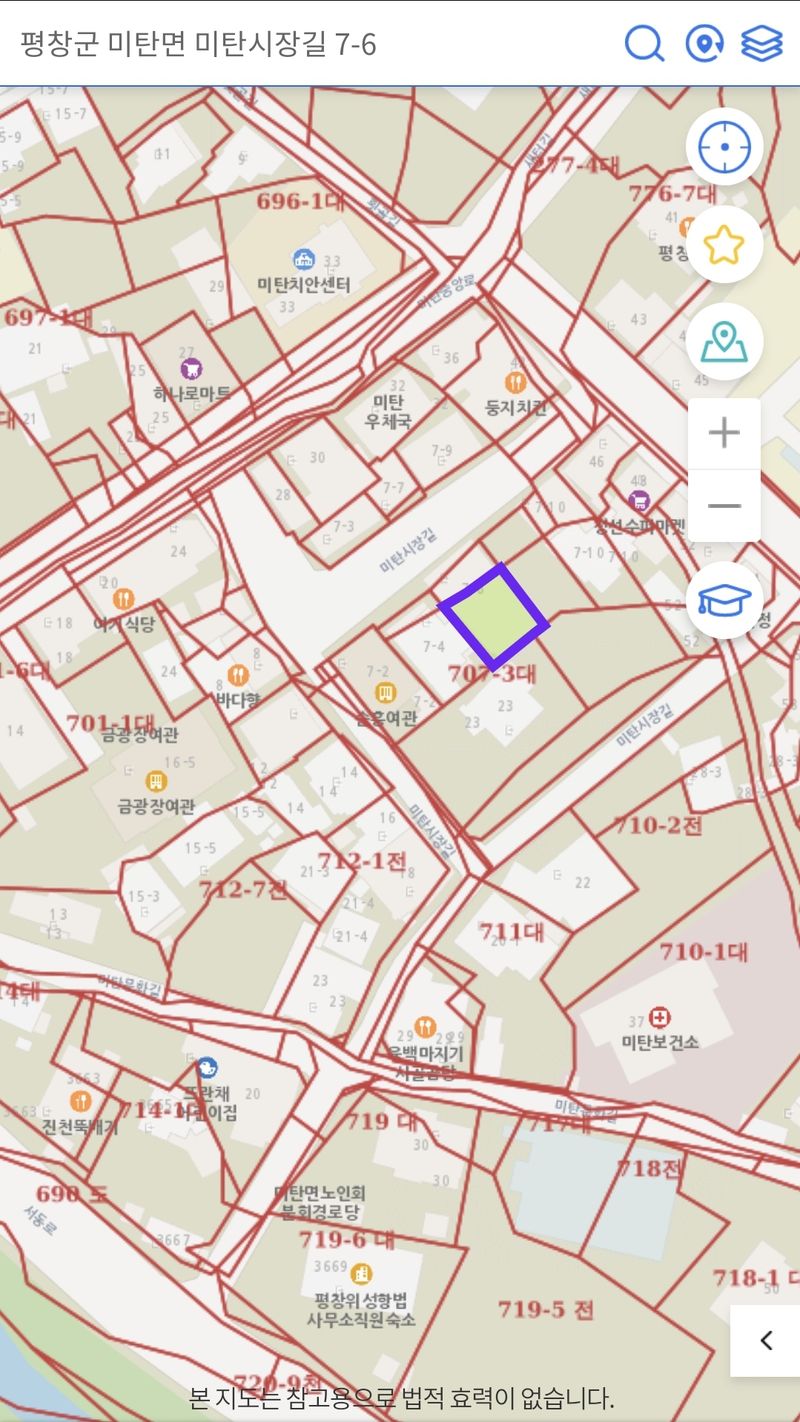
Task: Zoom out of the map
Action: 724,506
